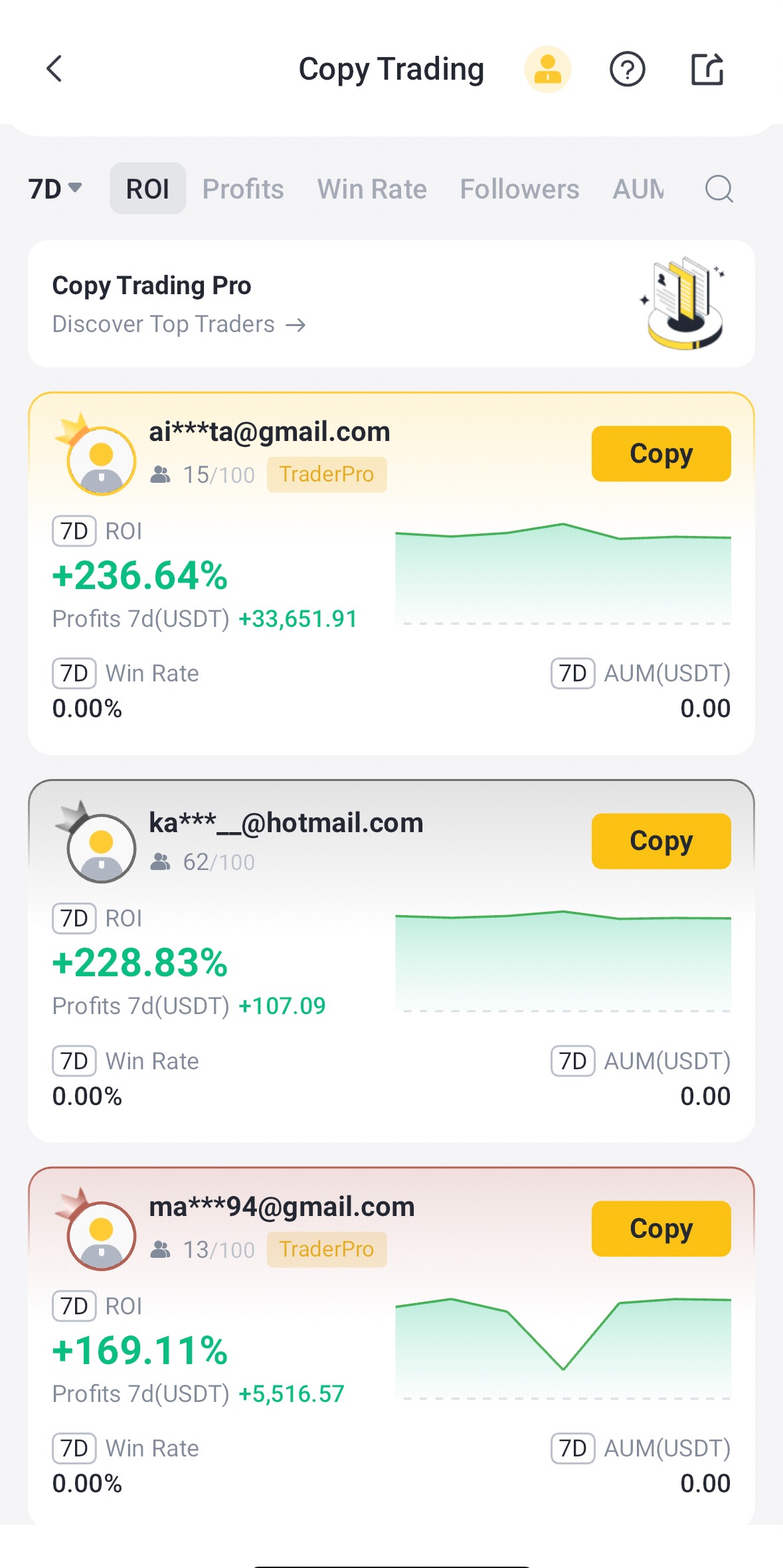Go back from Copy Trading
Viewport: 783px width, 1568px height.
pos(54,69)
